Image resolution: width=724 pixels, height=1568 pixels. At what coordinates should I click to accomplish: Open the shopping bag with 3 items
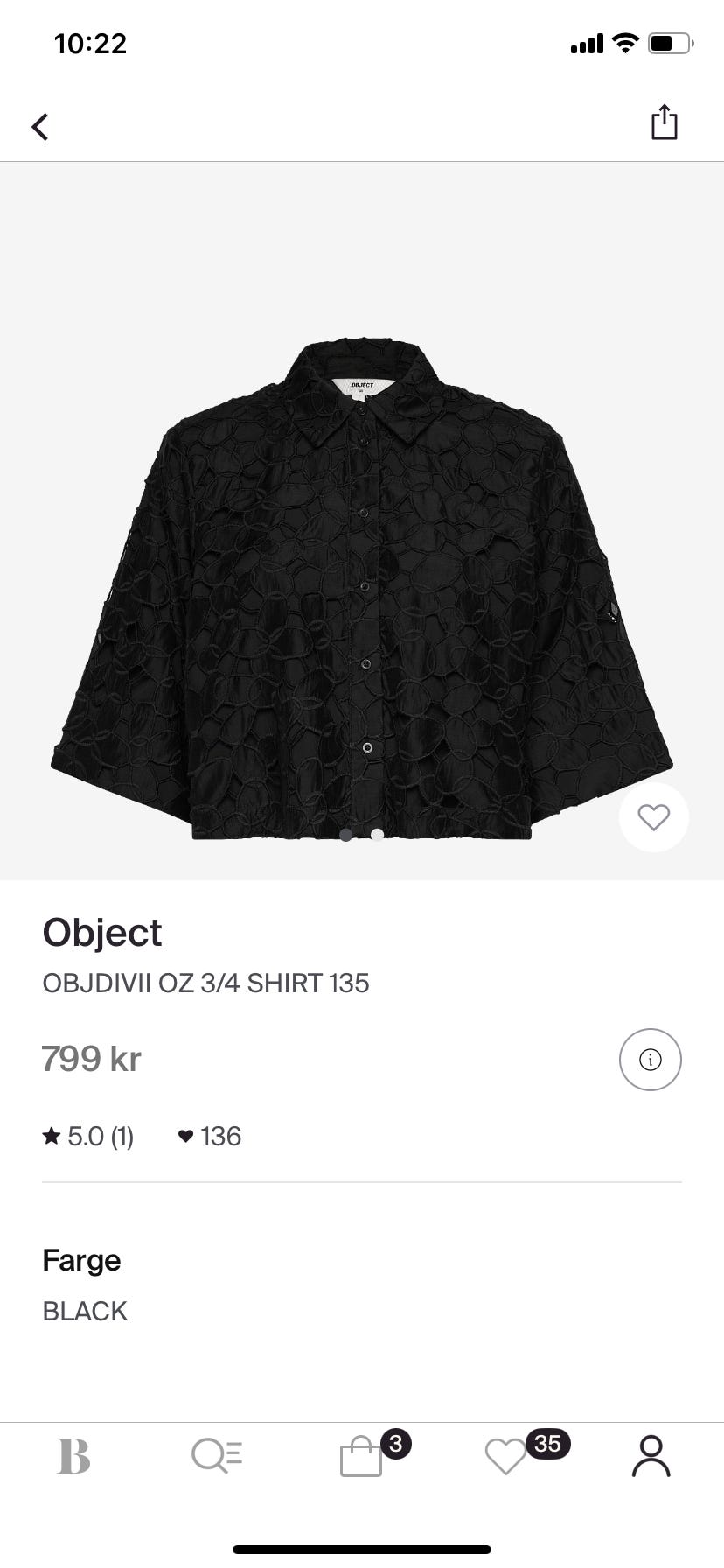[362, 1457]
